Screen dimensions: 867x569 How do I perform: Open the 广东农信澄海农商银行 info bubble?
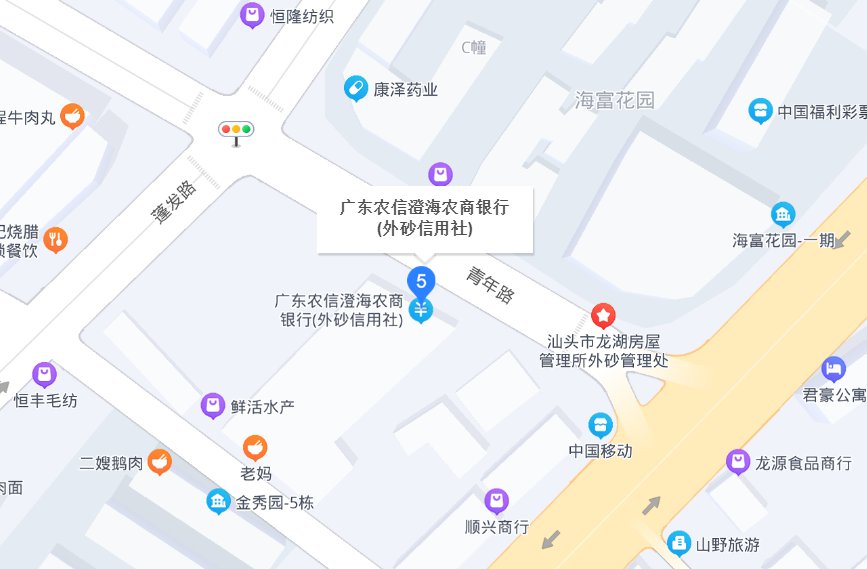click(425, 218)
